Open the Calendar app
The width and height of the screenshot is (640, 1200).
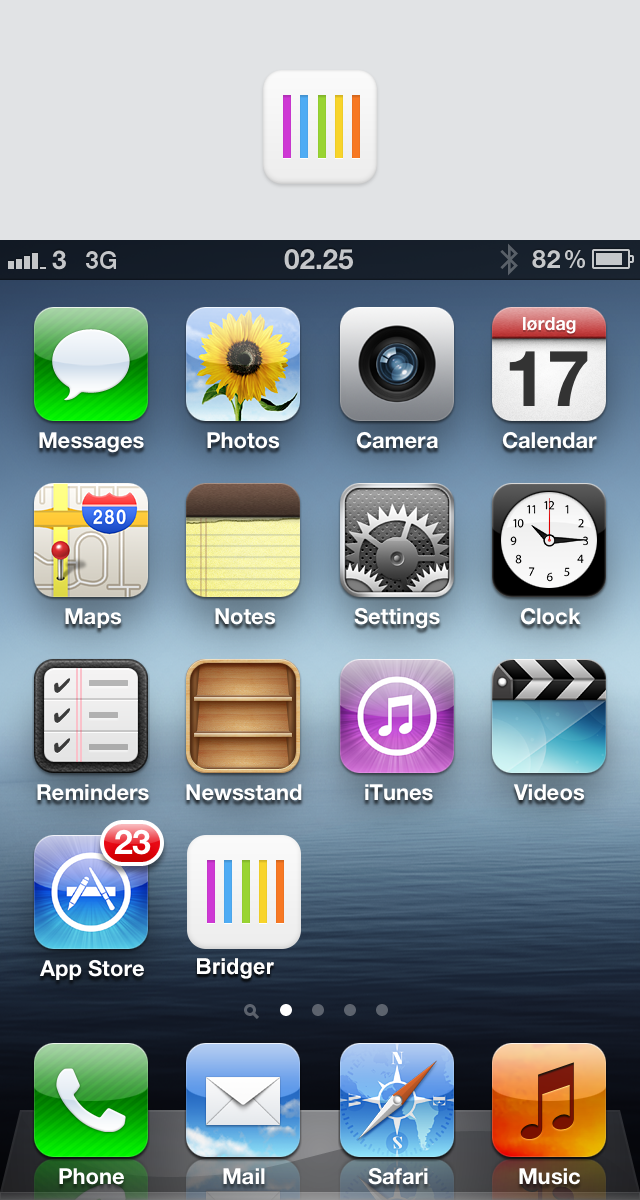tap(549, 365)
